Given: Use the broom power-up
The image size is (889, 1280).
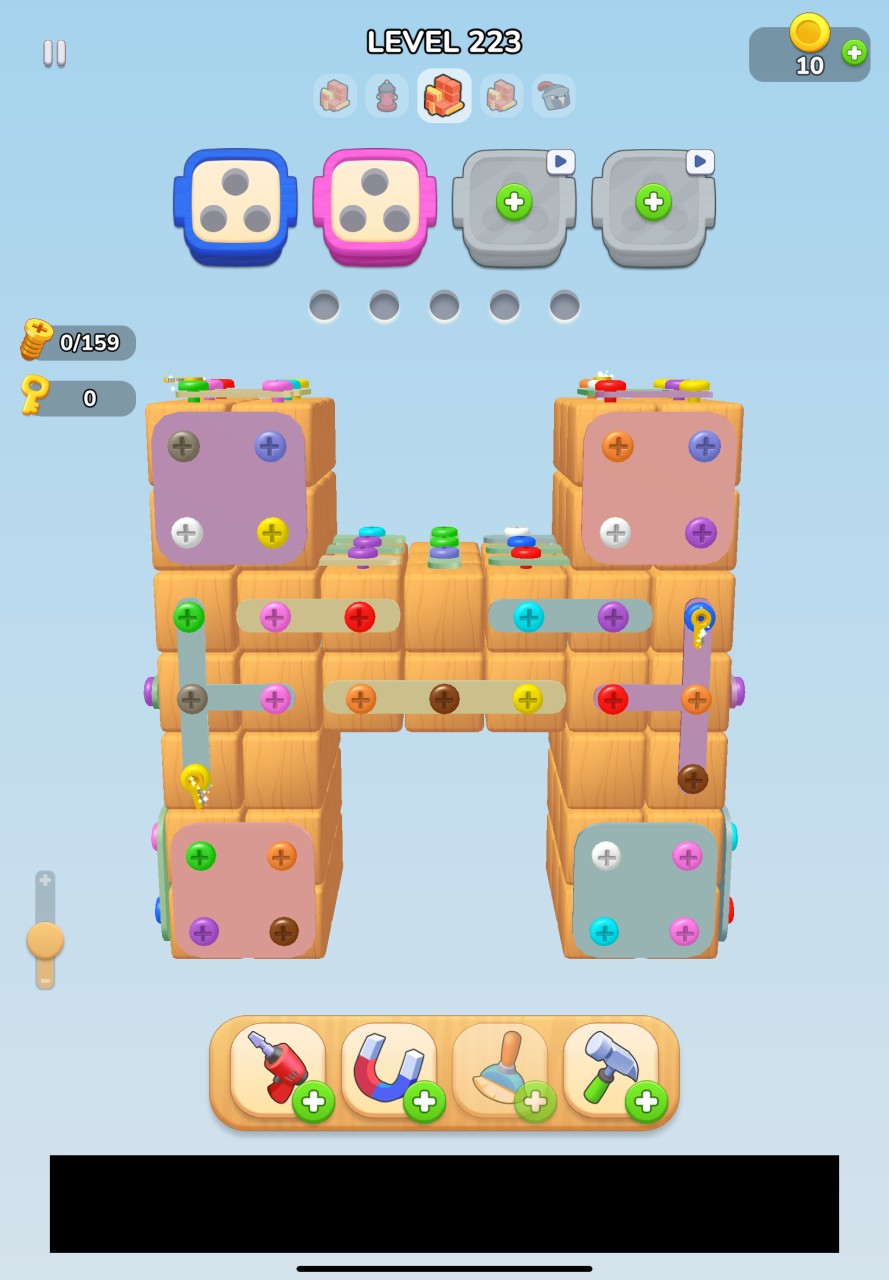Looking at the screenshot, I should click(x=500, y=1070).
